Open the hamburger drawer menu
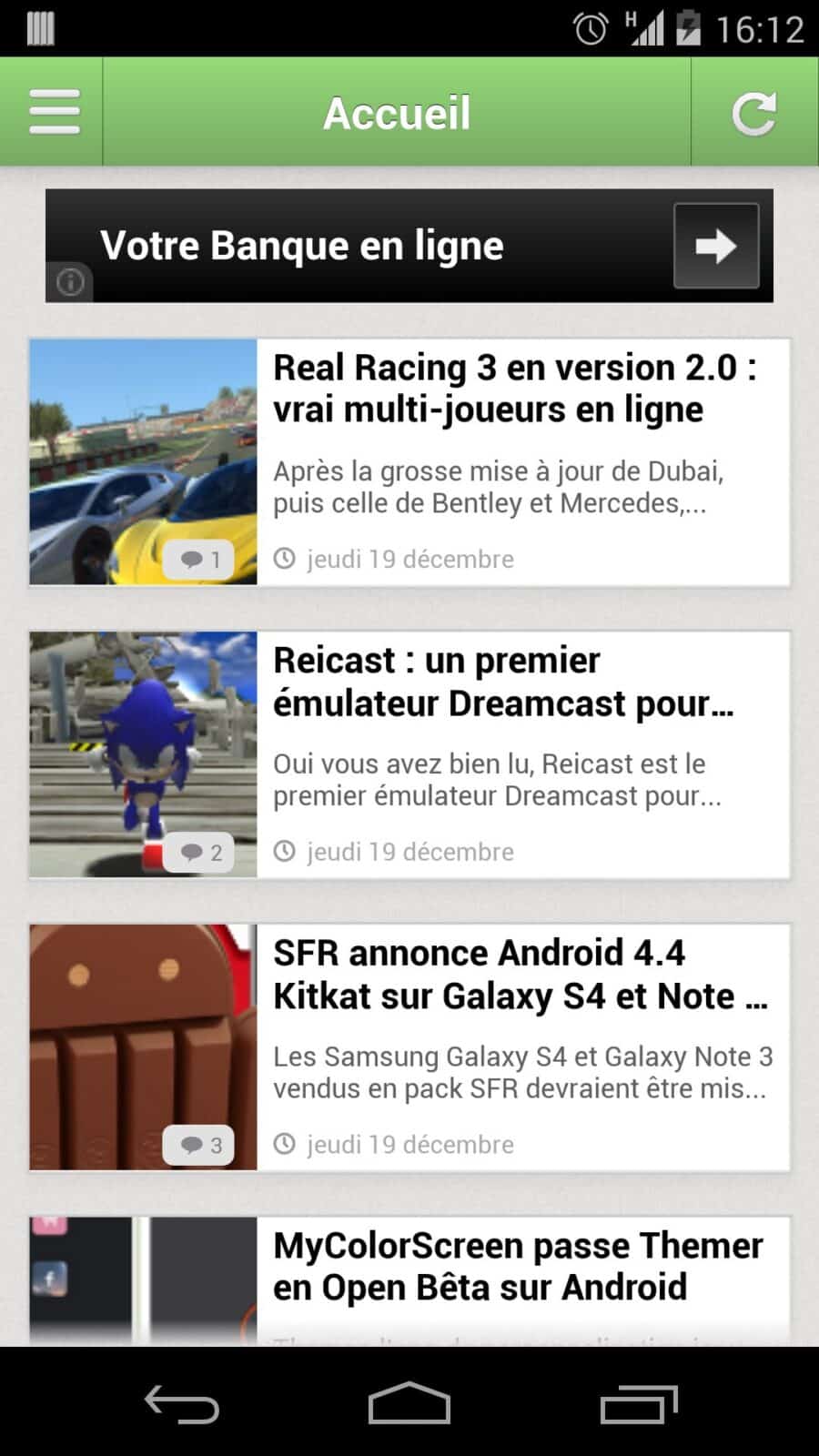 53,112
